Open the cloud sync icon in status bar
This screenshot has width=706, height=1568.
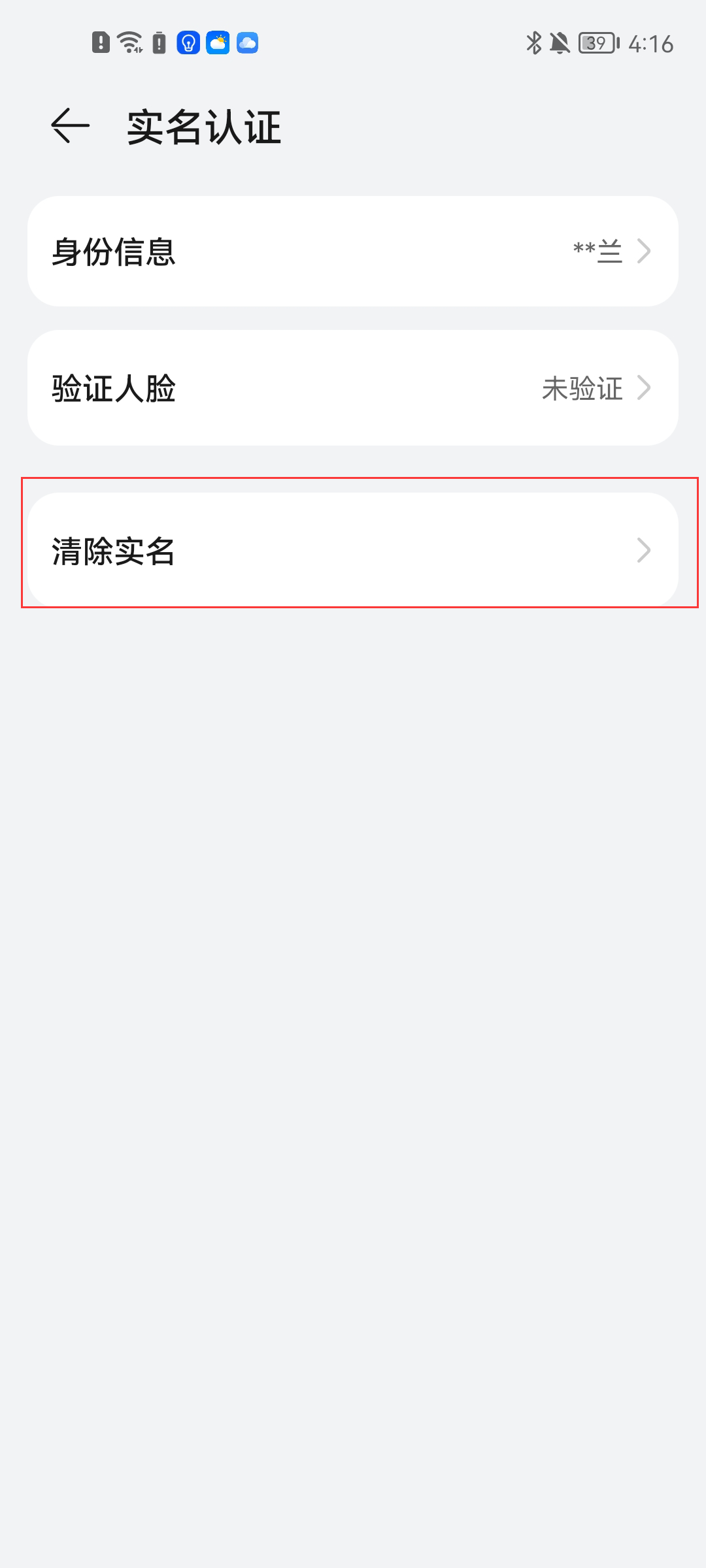click(x=247, y=43)
